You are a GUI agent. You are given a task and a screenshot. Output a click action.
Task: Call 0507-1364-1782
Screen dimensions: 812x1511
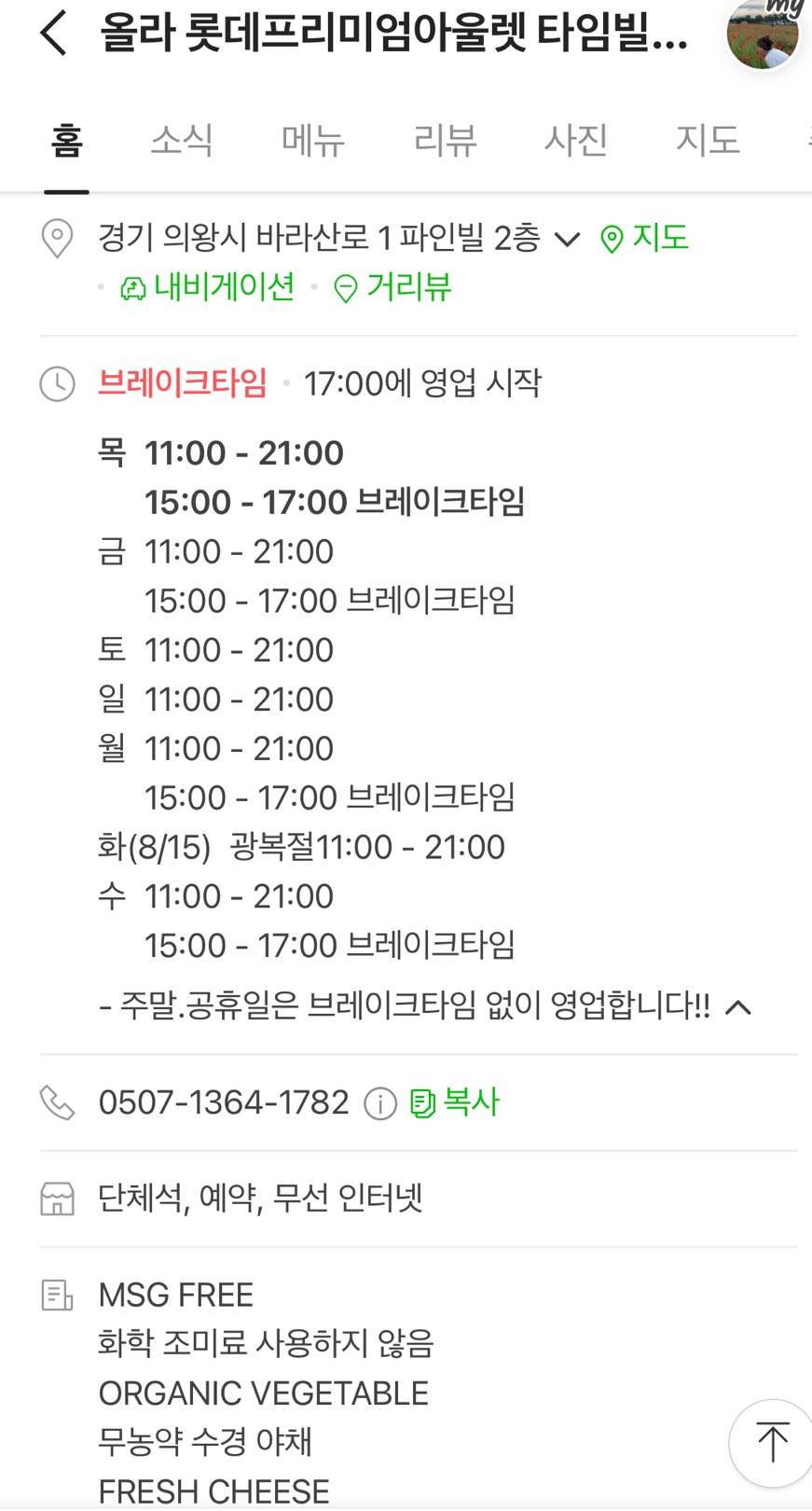click(x=224, y=1102)
